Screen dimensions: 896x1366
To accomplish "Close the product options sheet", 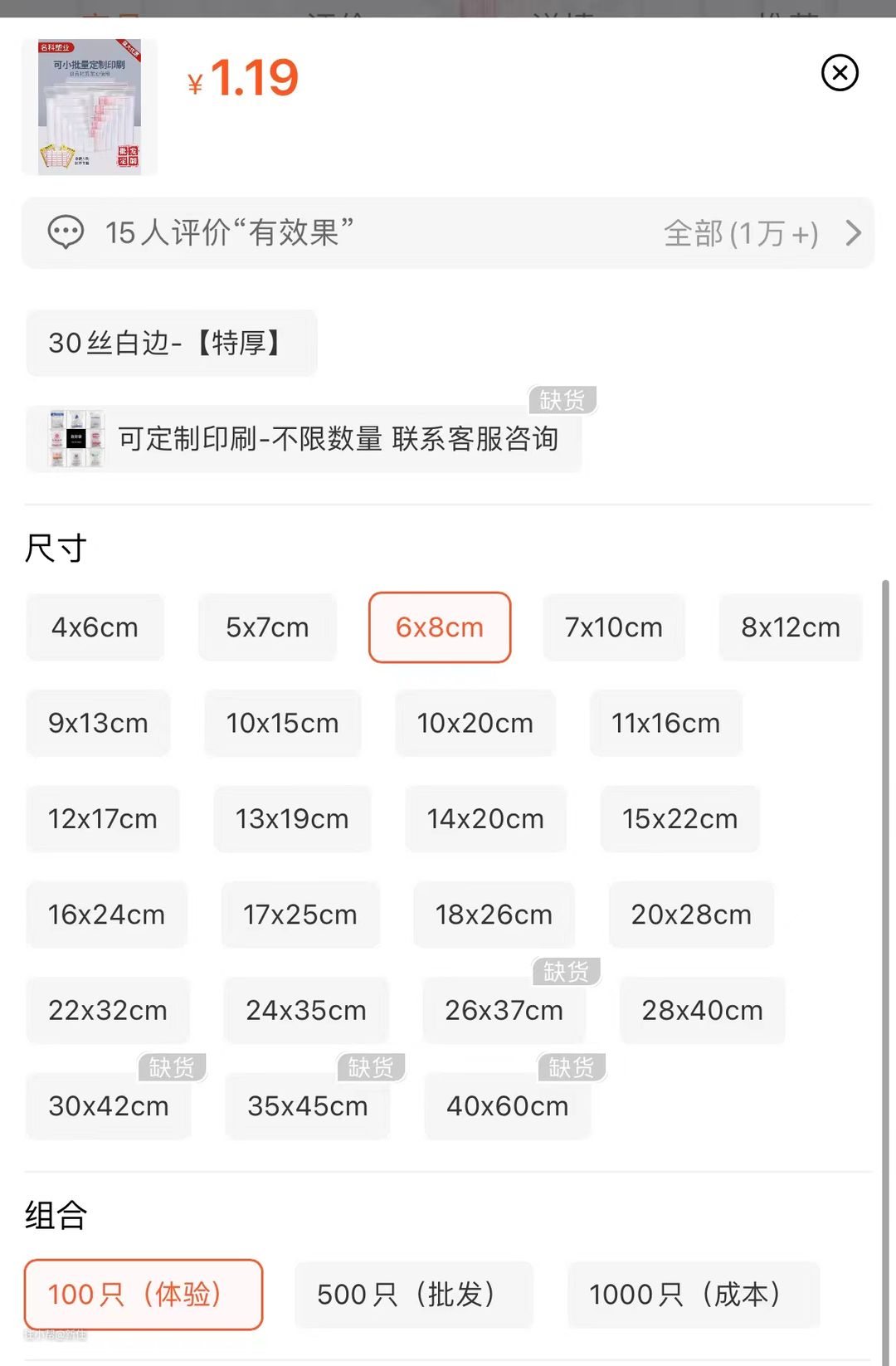I will [840, 73].
